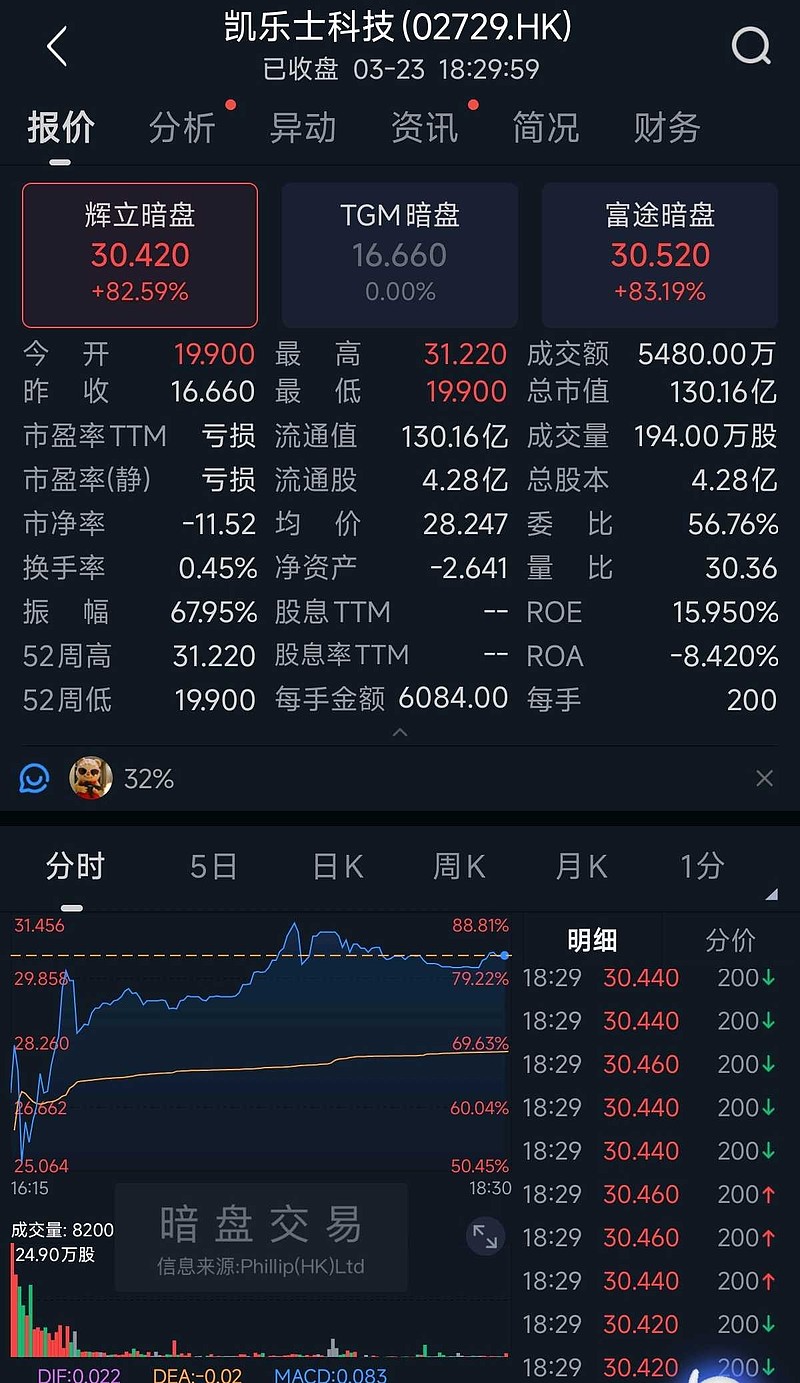The width and height of the screenshot is (800, 1383).
Task: Open the 资讯 news tab
Action: point(425,127)
